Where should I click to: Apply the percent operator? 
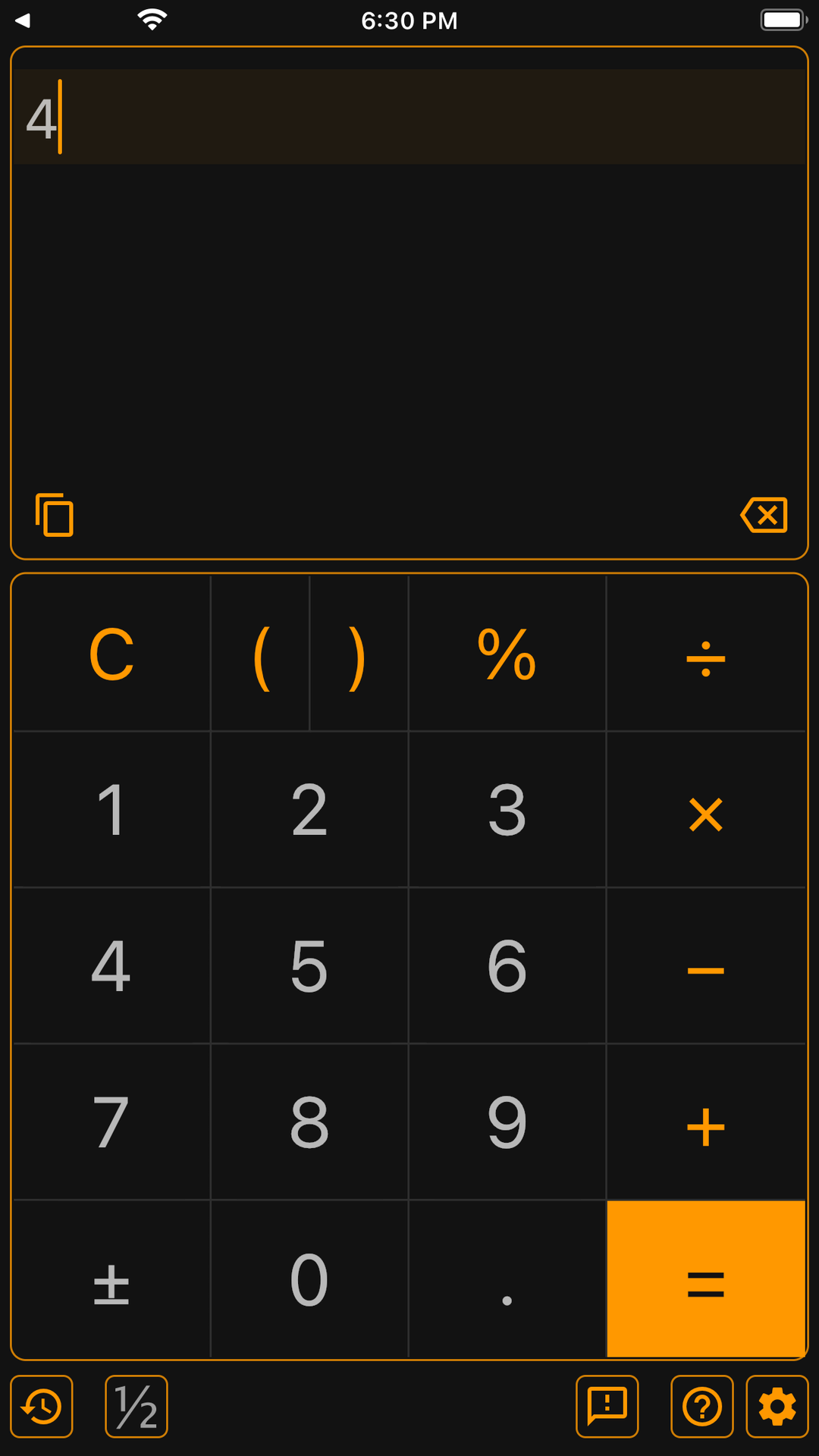[x=507, y=654]
